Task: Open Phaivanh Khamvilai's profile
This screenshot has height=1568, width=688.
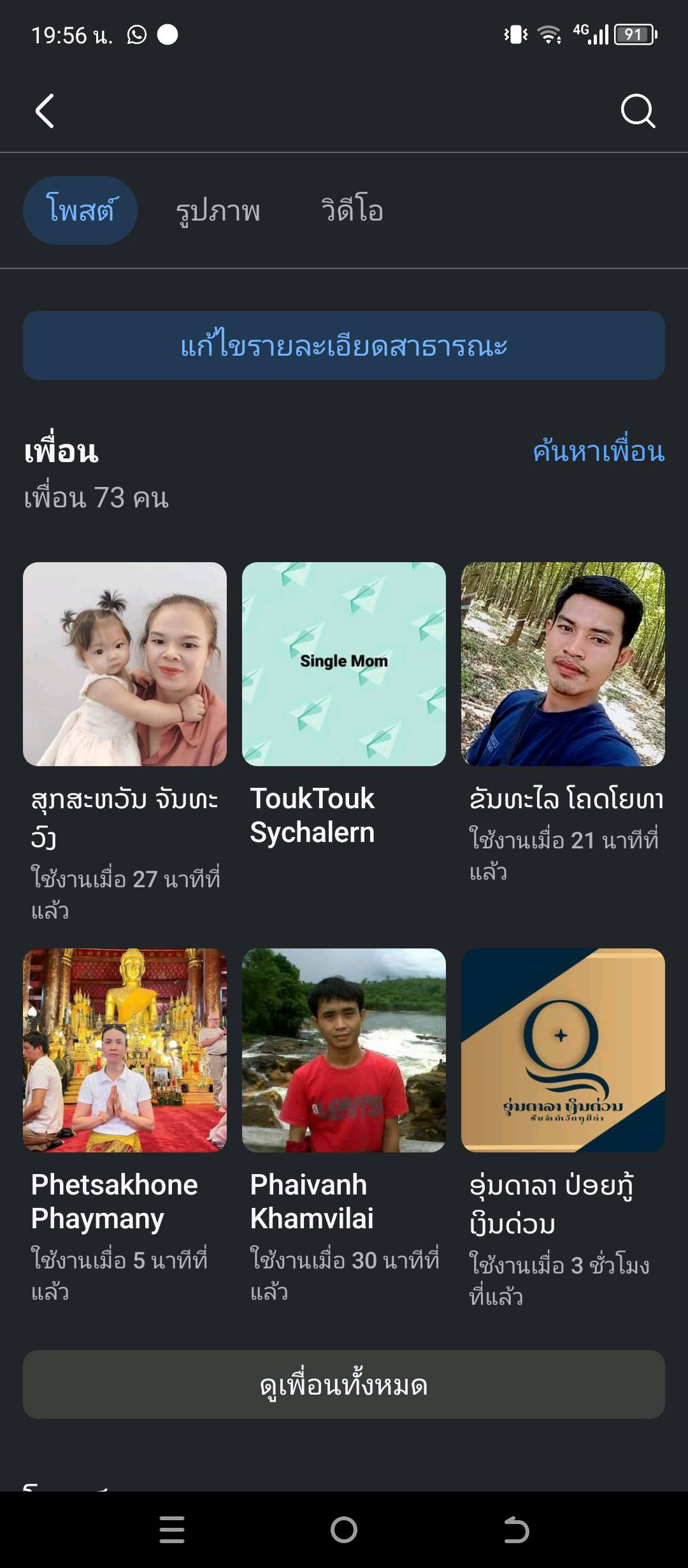Action: click(344, 1050)
